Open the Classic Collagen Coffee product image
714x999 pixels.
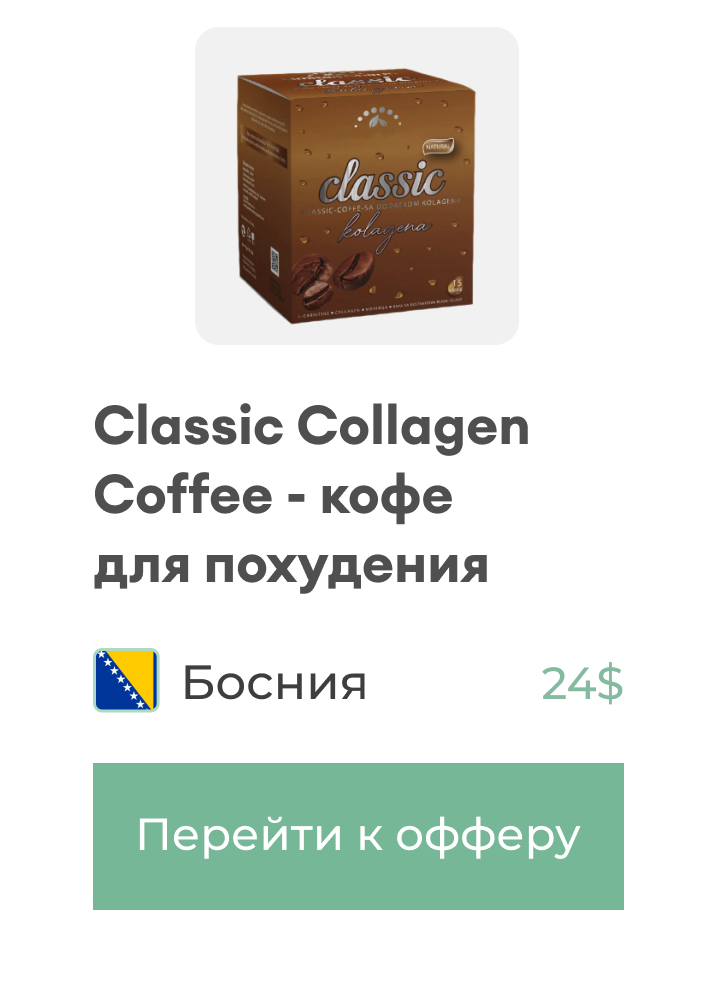coord(357,187)
